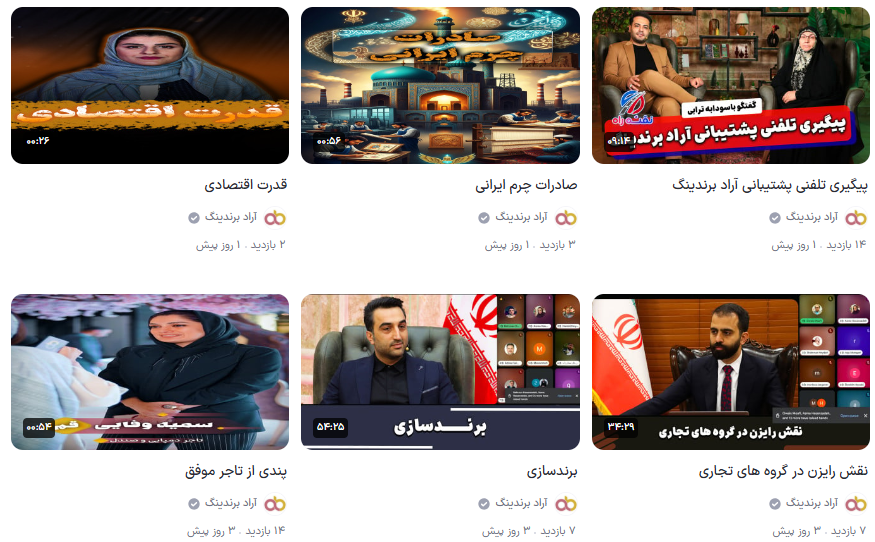
Task: Open the 'پندی از تاجر موفق' video thumbnail
Action: [150, 372]
